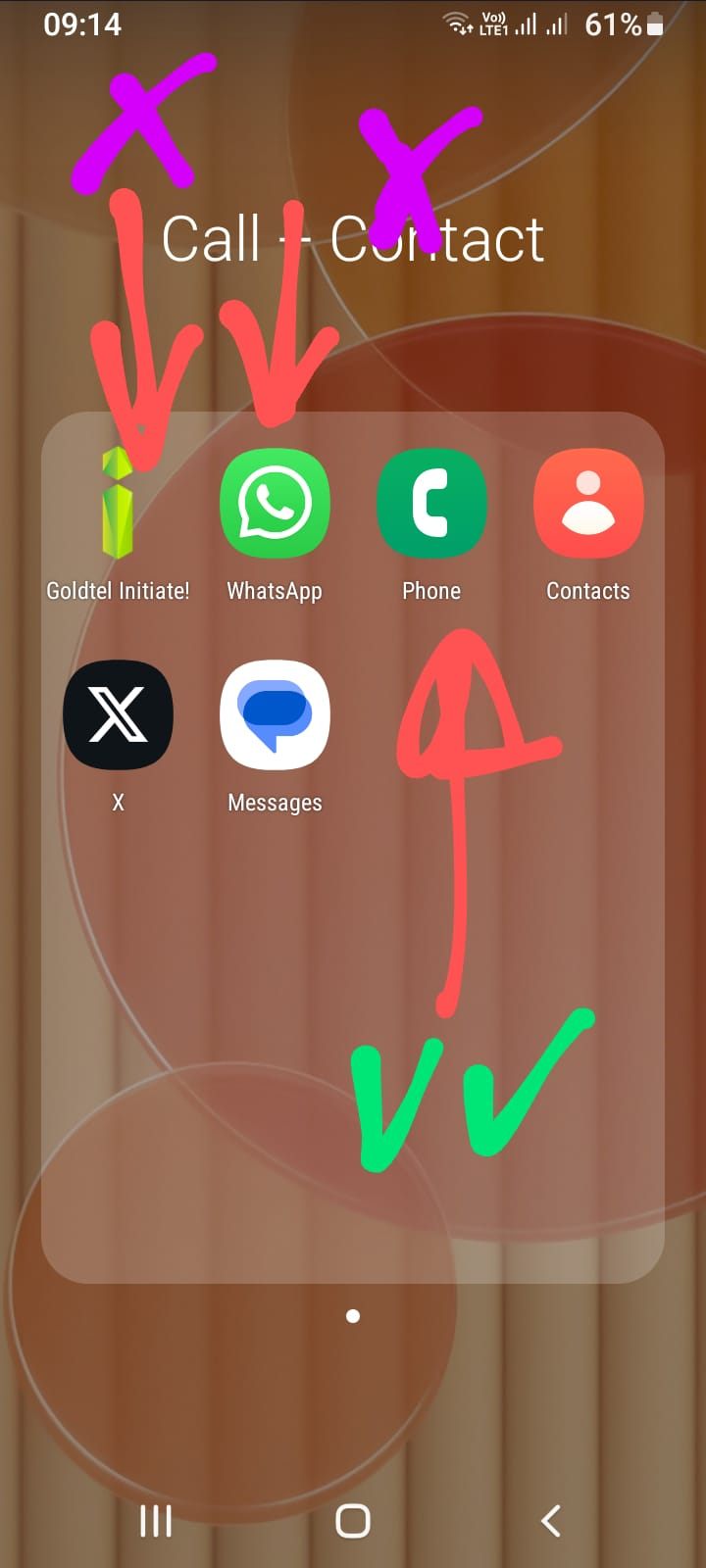Open recent apps from the navigation bar
Screen dimensions: 706x1568
156,1520
